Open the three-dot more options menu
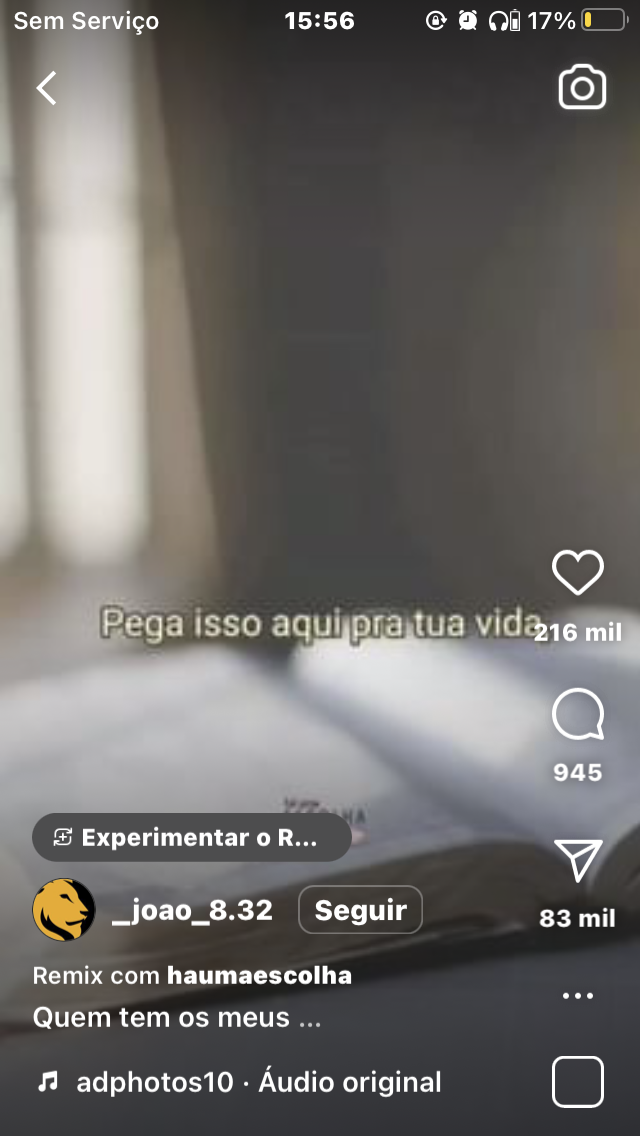 tap(578, 996)
